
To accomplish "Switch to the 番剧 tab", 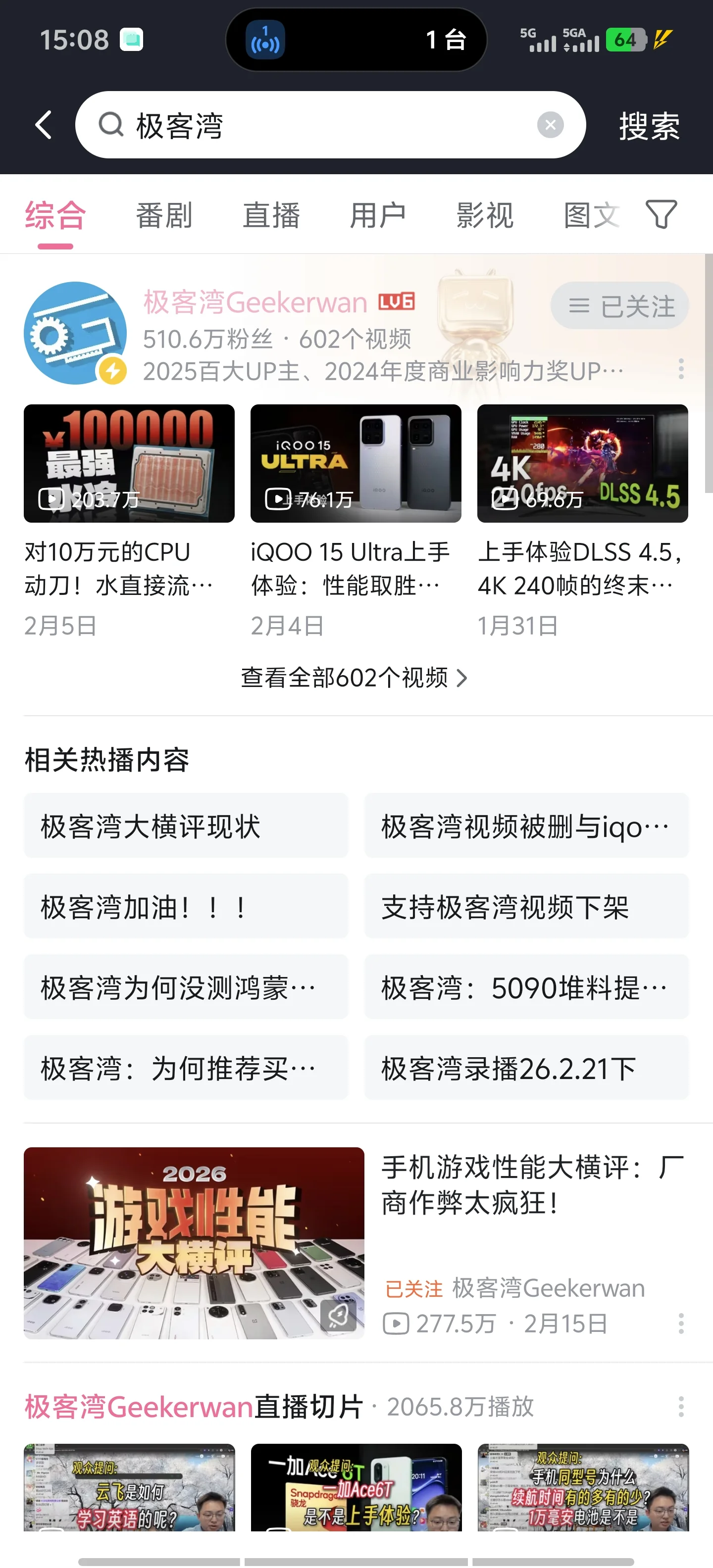I will click(x=164, y=215).
